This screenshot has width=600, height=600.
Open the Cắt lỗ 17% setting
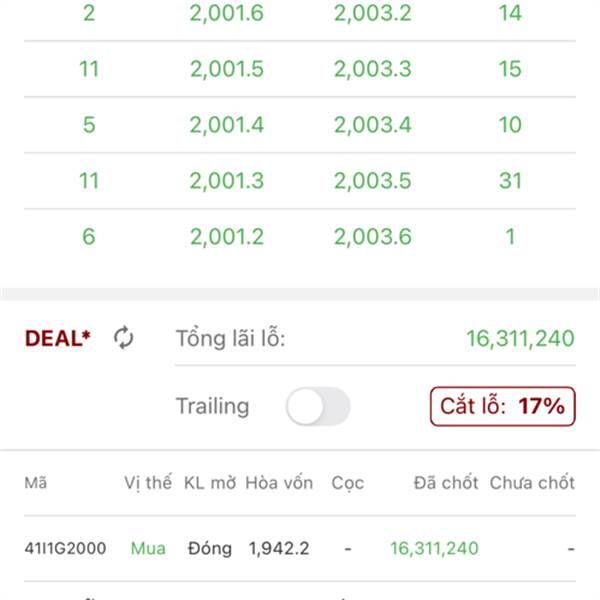coord(502,406)
